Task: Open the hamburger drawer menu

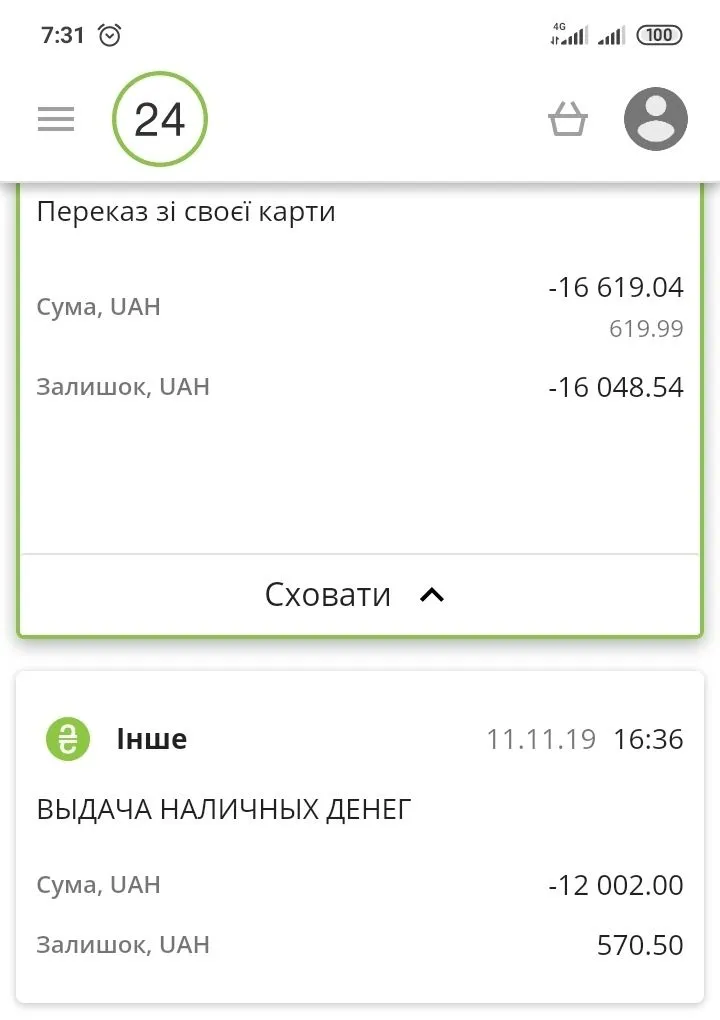Action: tap(56, 120)
